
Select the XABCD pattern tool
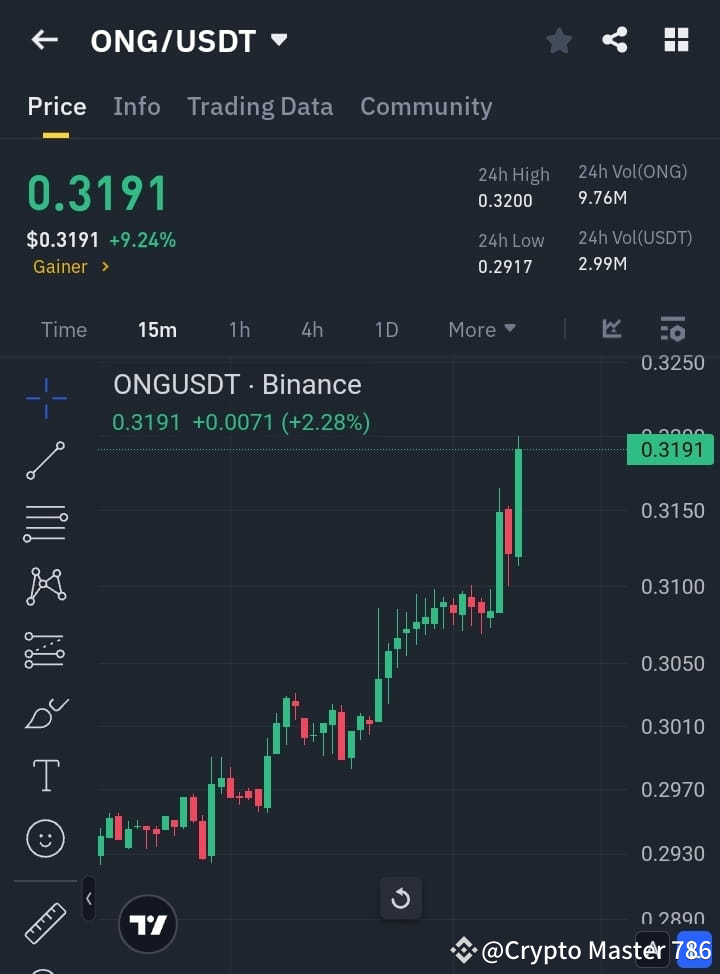(x=44, y=587)
